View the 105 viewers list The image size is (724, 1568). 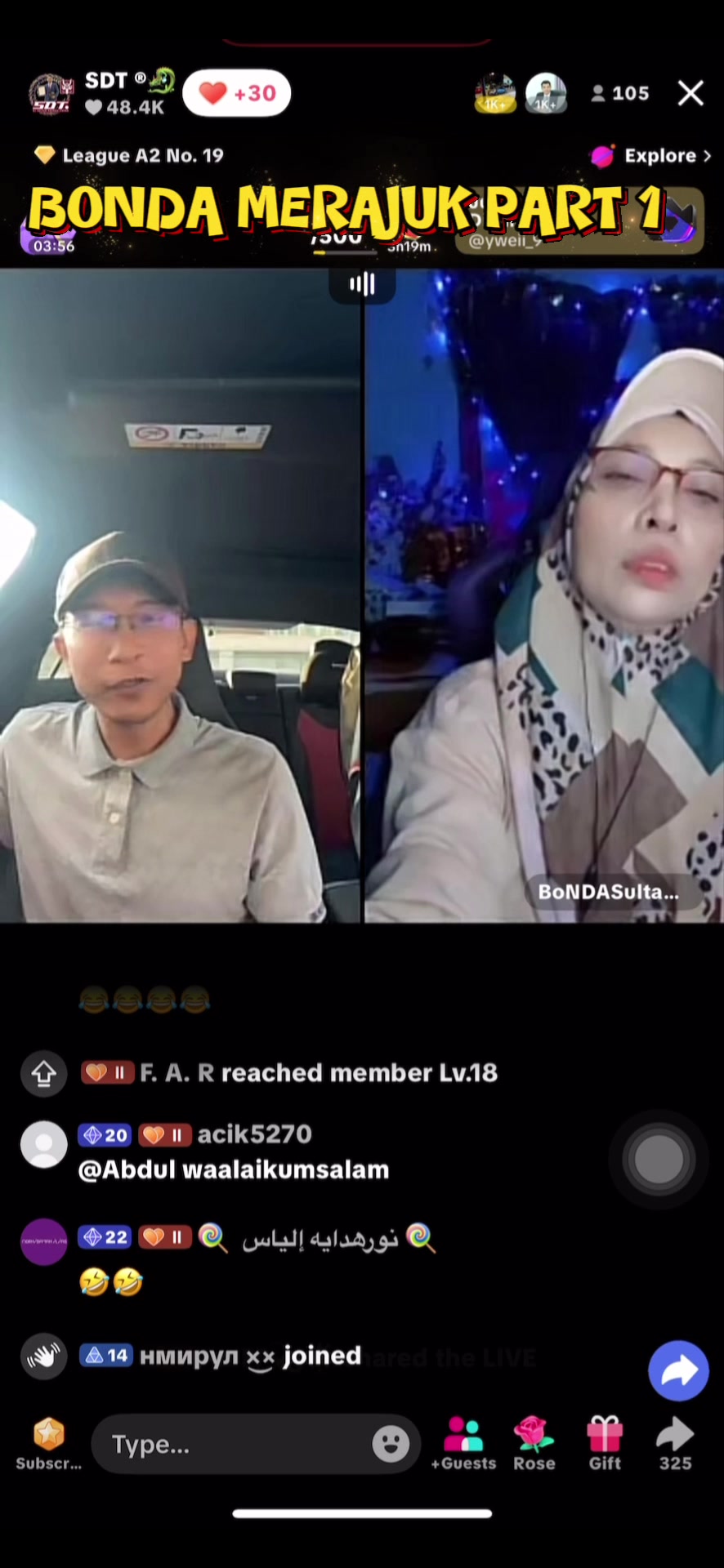tap(620, 93)
